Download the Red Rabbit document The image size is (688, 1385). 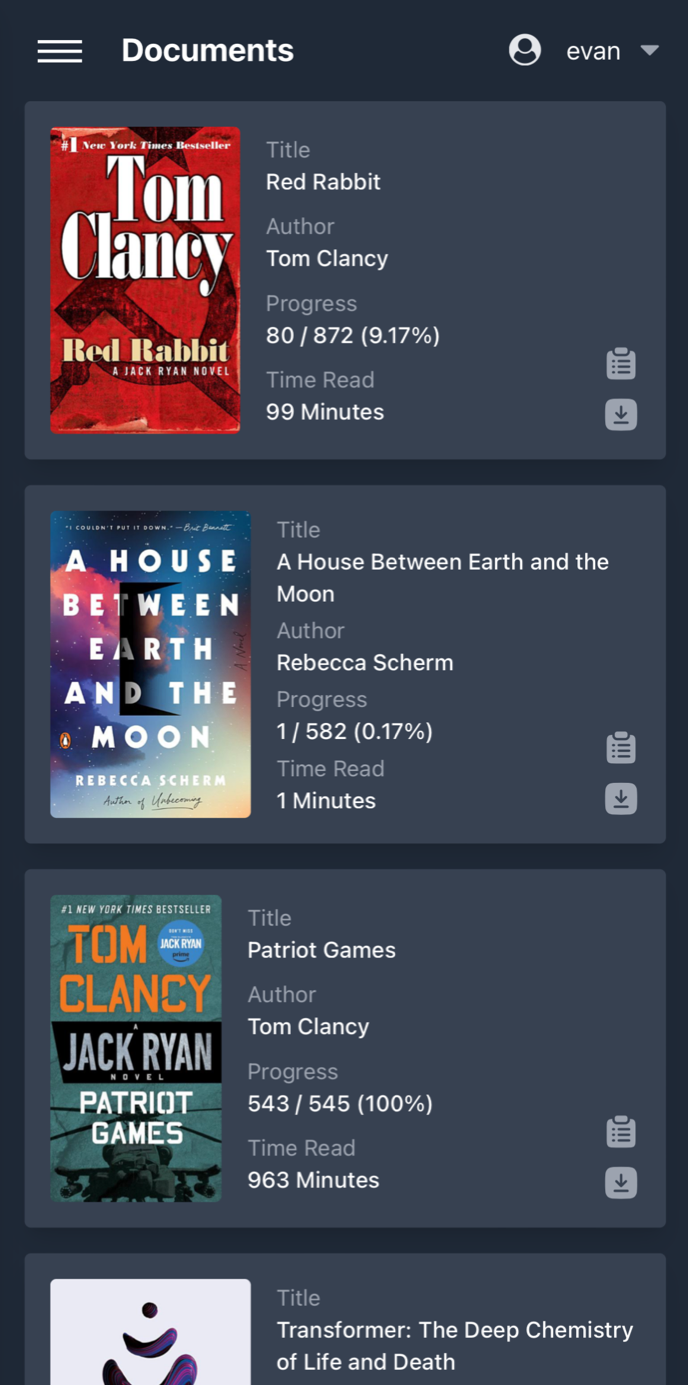pos(621,414)
